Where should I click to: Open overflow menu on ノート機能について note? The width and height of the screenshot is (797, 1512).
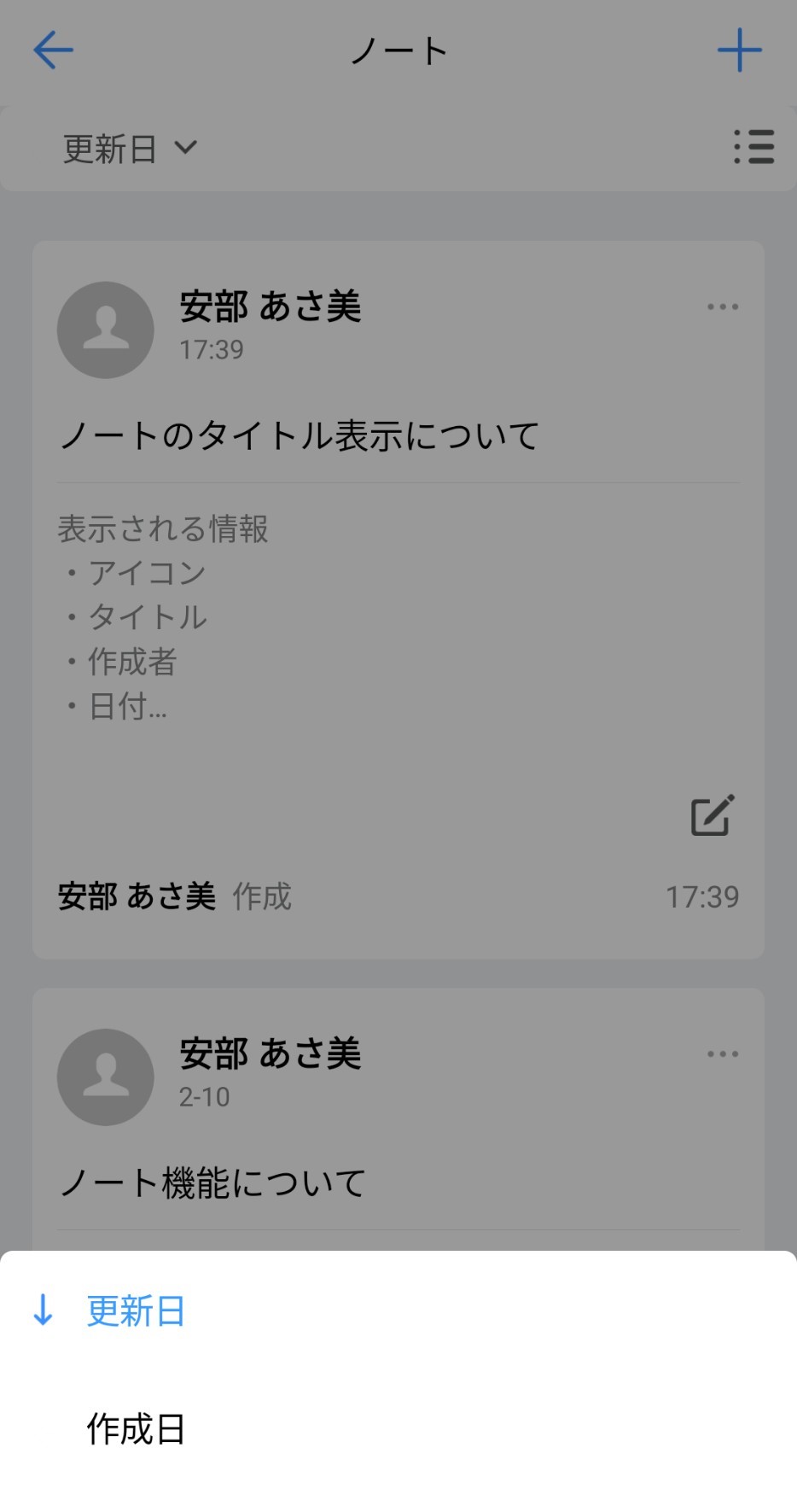[x=723, y=1054]
